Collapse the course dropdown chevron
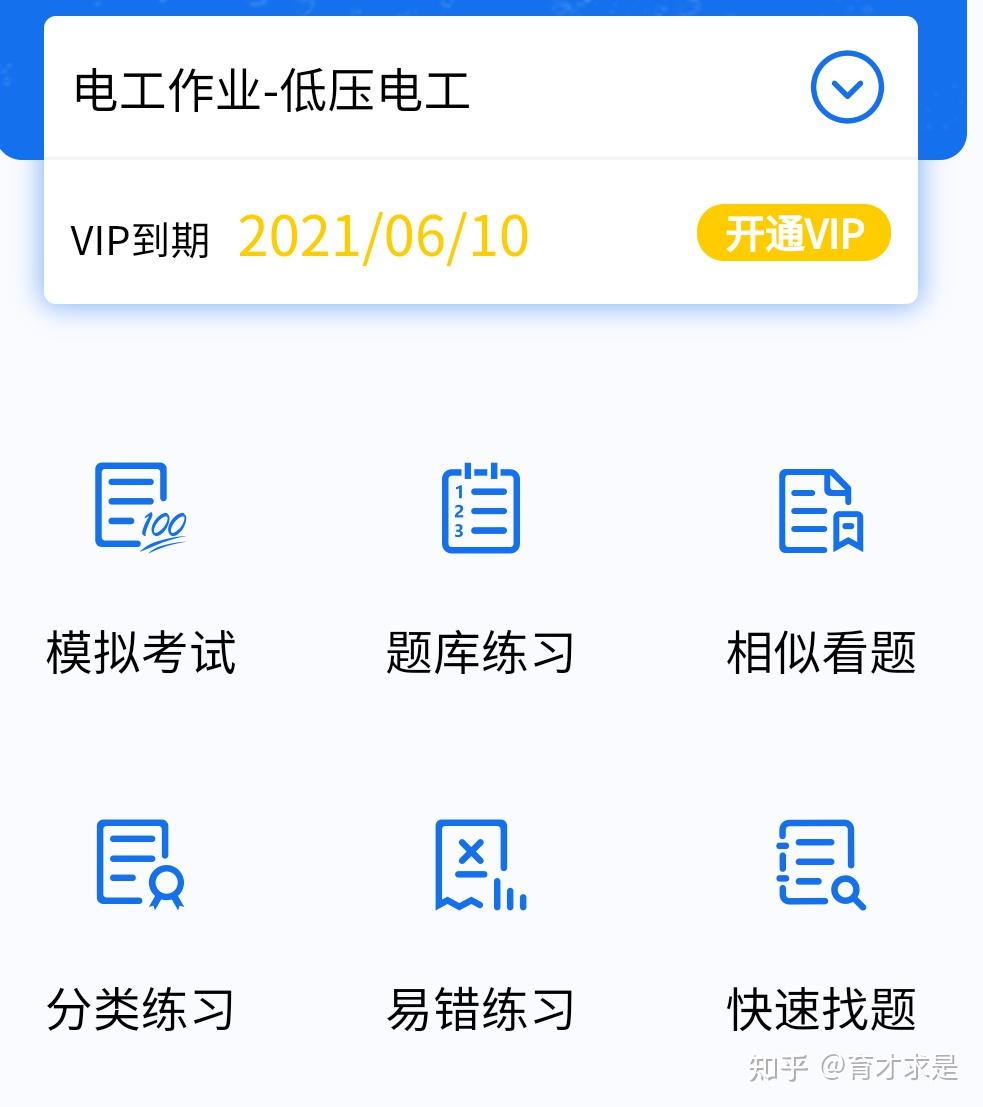 coord(846,87)
